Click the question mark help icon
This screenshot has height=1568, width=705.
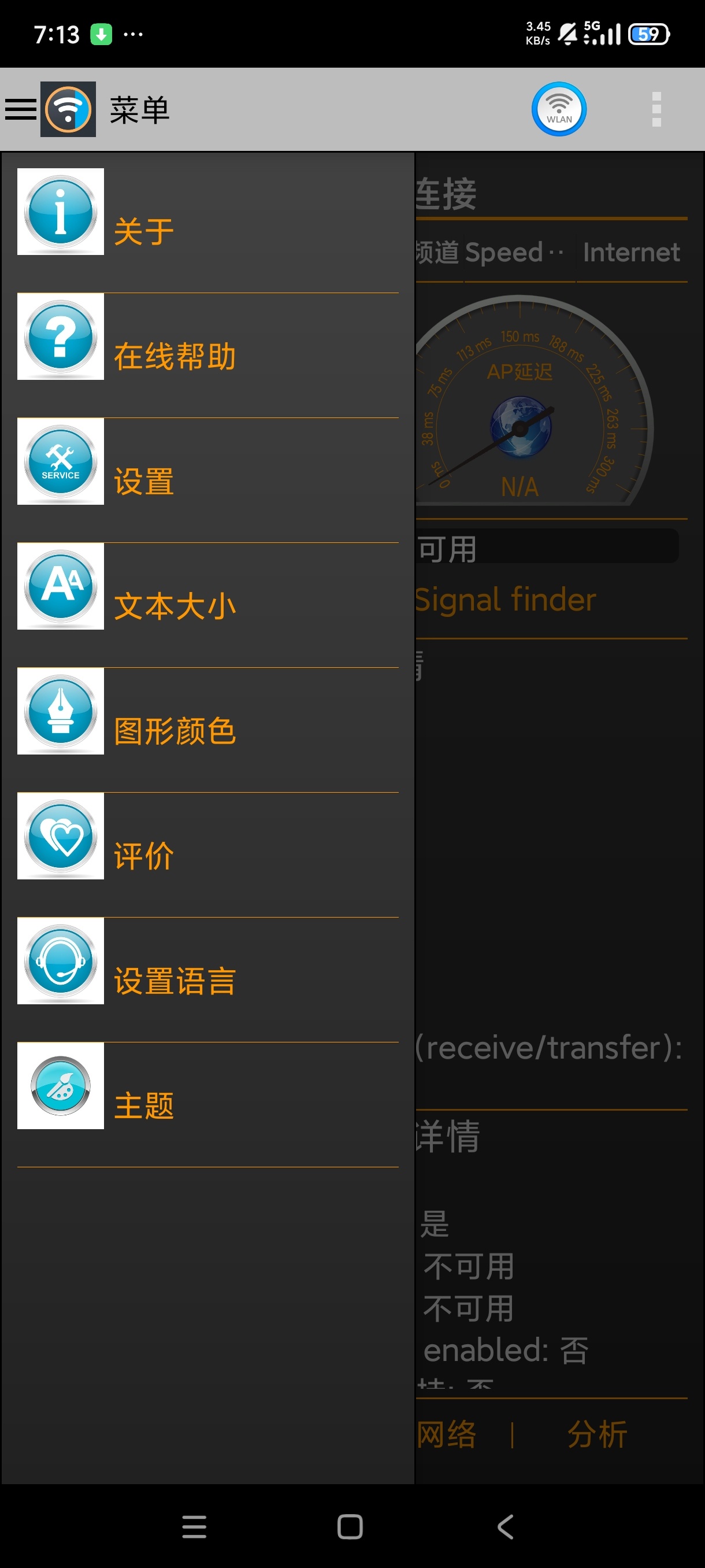coord(60,336)
